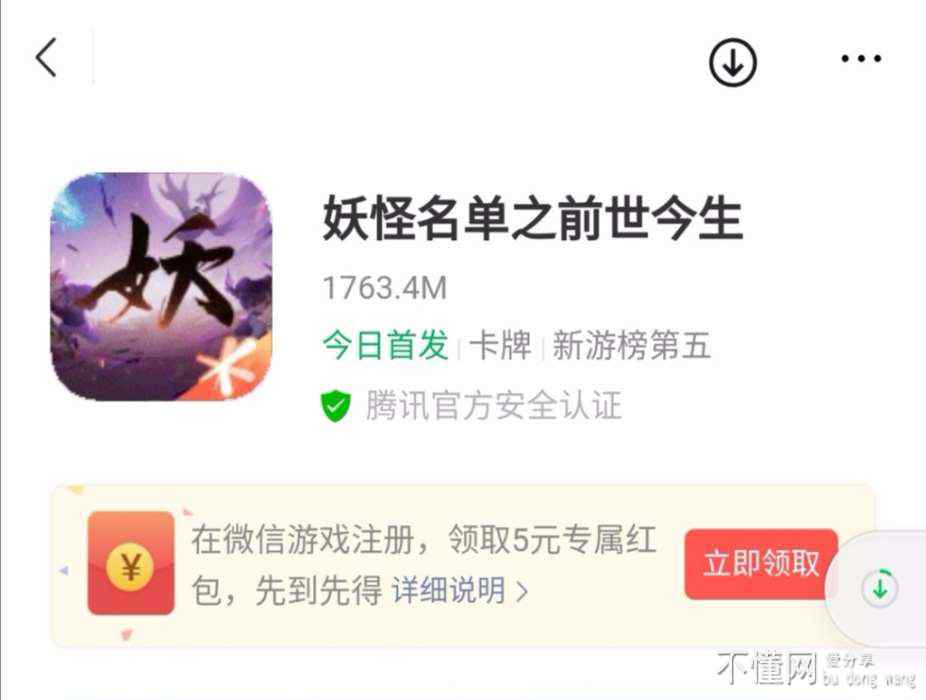
Task: Open the downloads manager icon
Action: pos(733,62)
